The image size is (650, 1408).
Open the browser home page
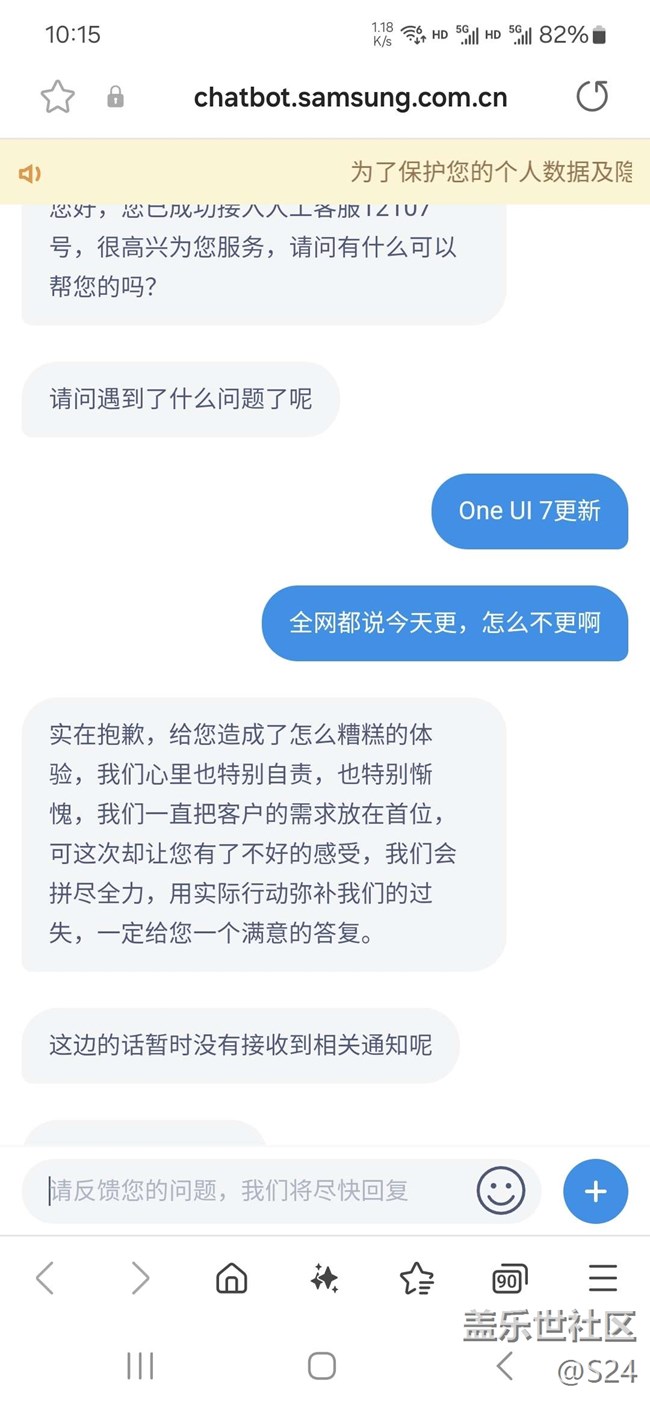pos(232,1278)
